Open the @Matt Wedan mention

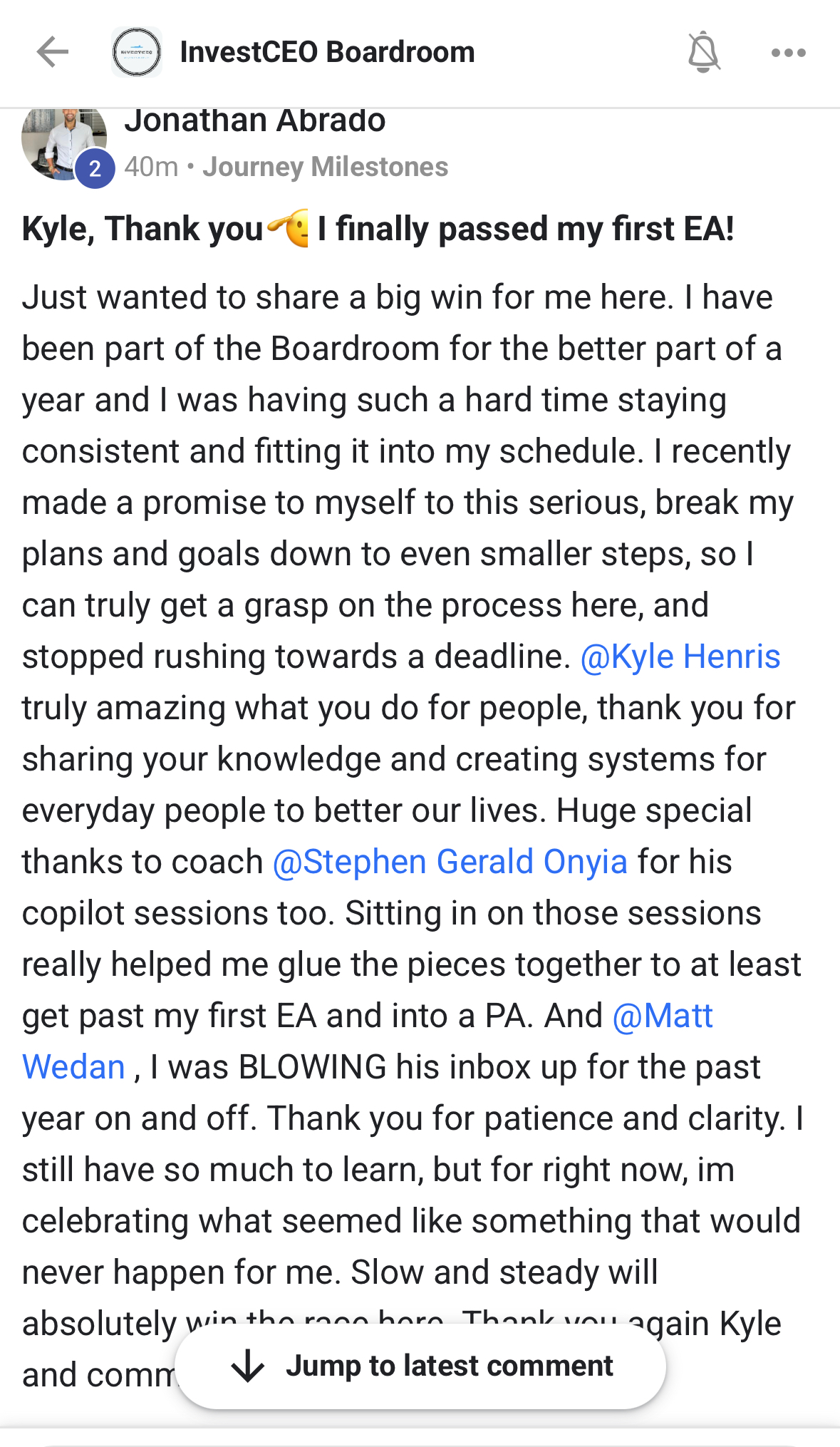[x=663, y=1016]
